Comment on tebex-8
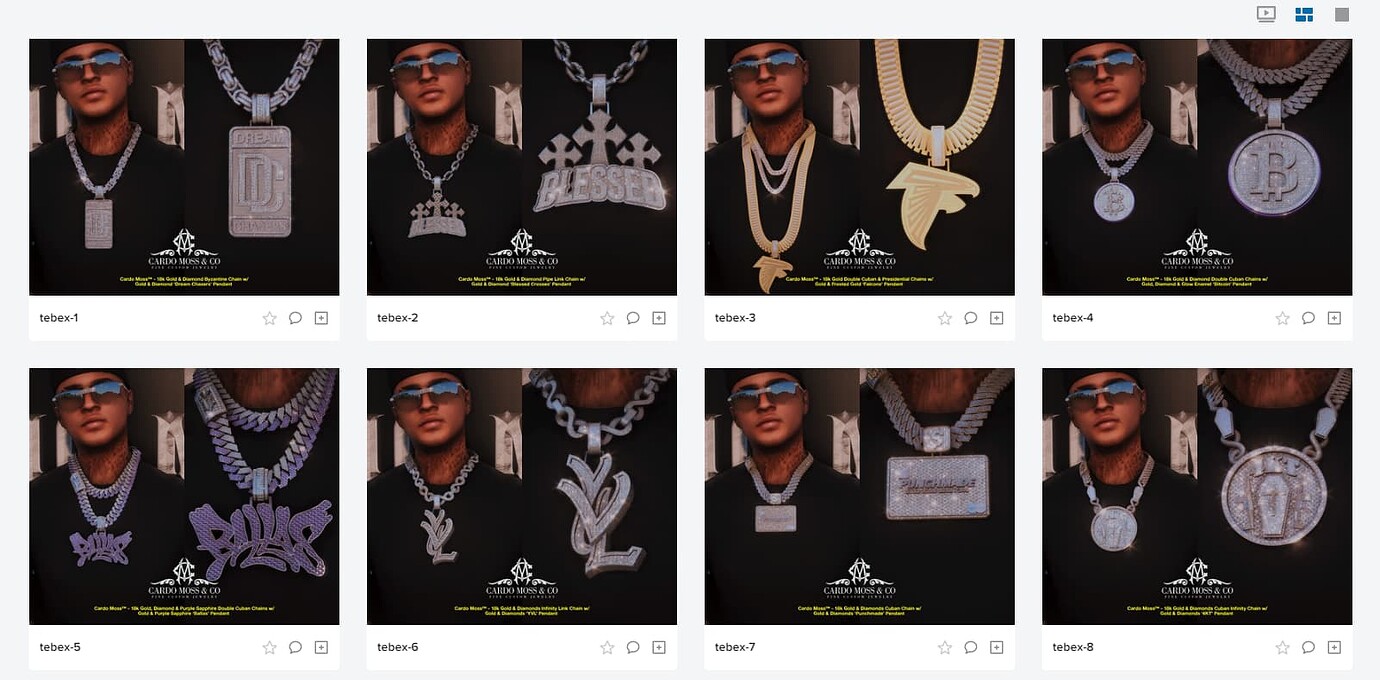 coord(1308,647)
